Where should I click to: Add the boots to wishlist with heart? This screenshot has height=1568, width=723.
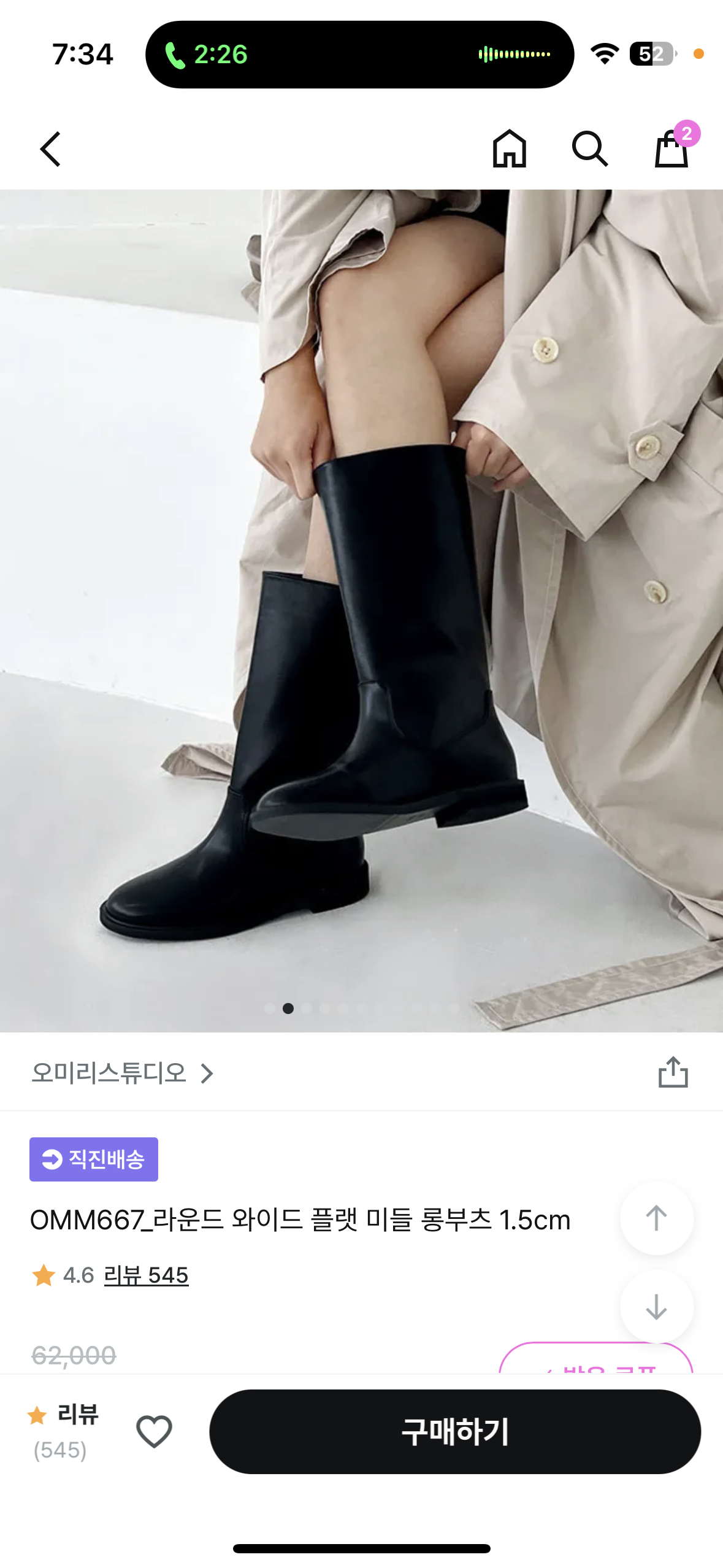pyautogui.click(x=154, y=1432)
